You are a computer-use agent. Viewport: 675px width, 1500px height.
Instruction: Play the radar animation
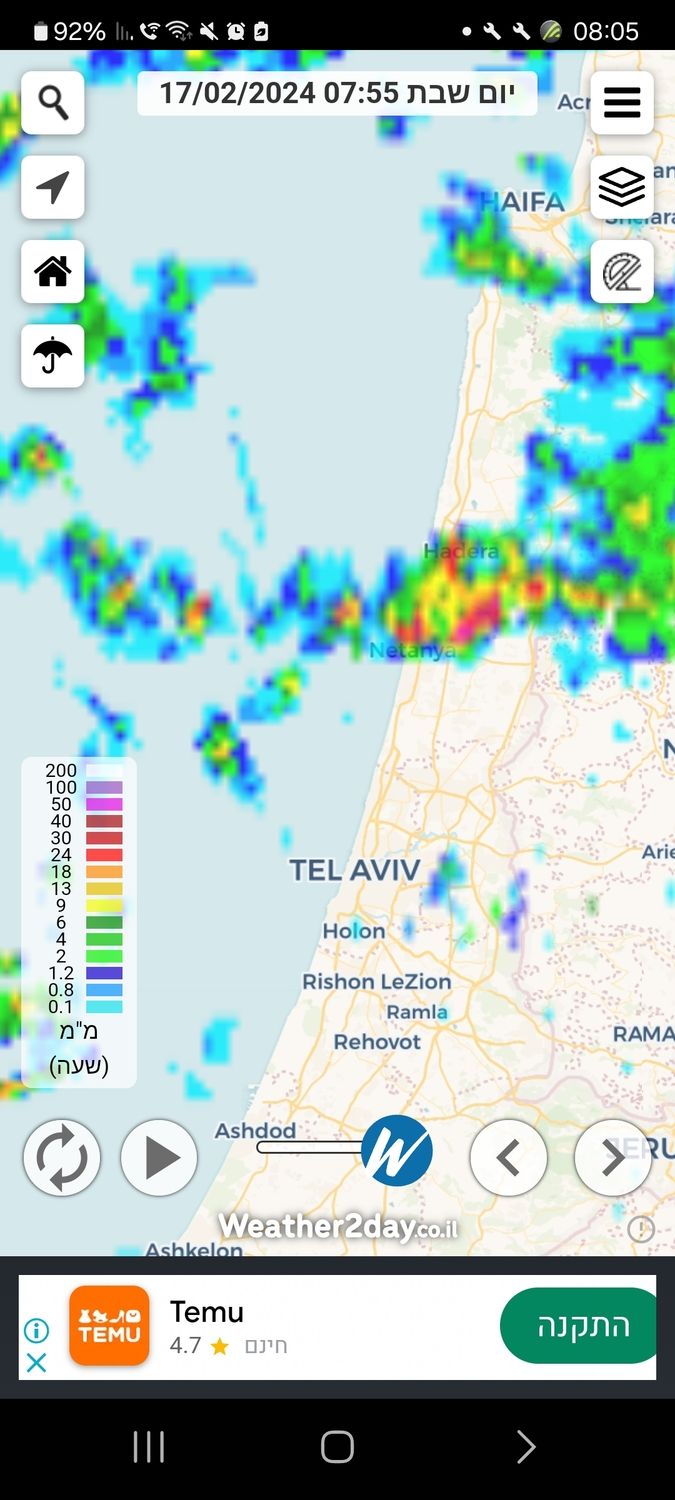click(159, 1158)
